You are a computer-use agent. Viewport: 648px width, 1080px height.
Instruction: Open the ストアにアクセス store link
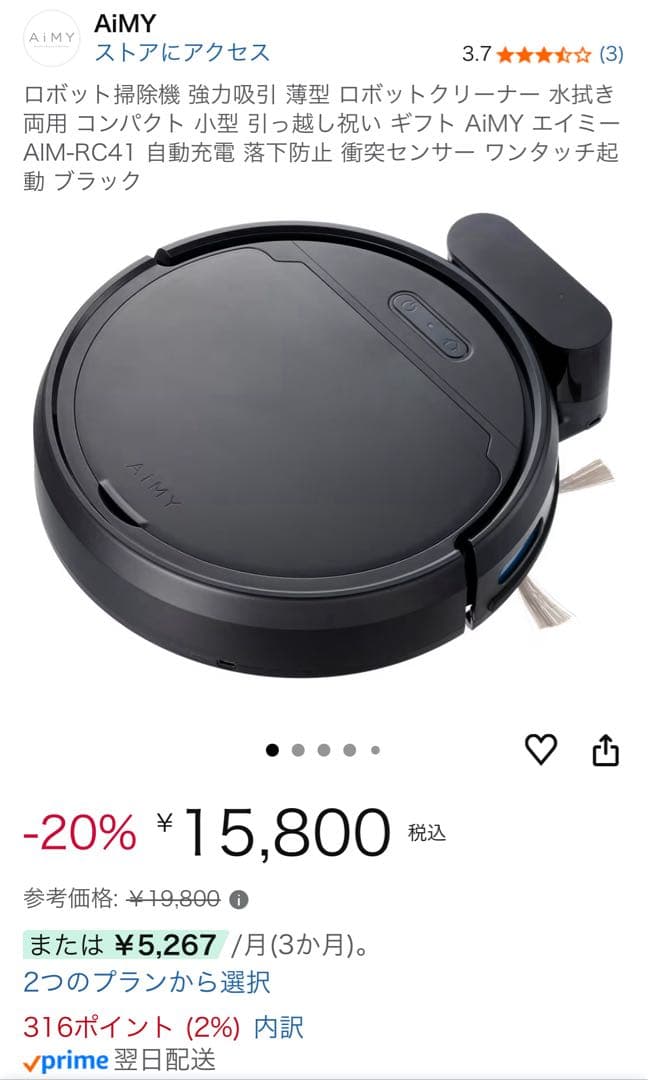pos(182,52)
